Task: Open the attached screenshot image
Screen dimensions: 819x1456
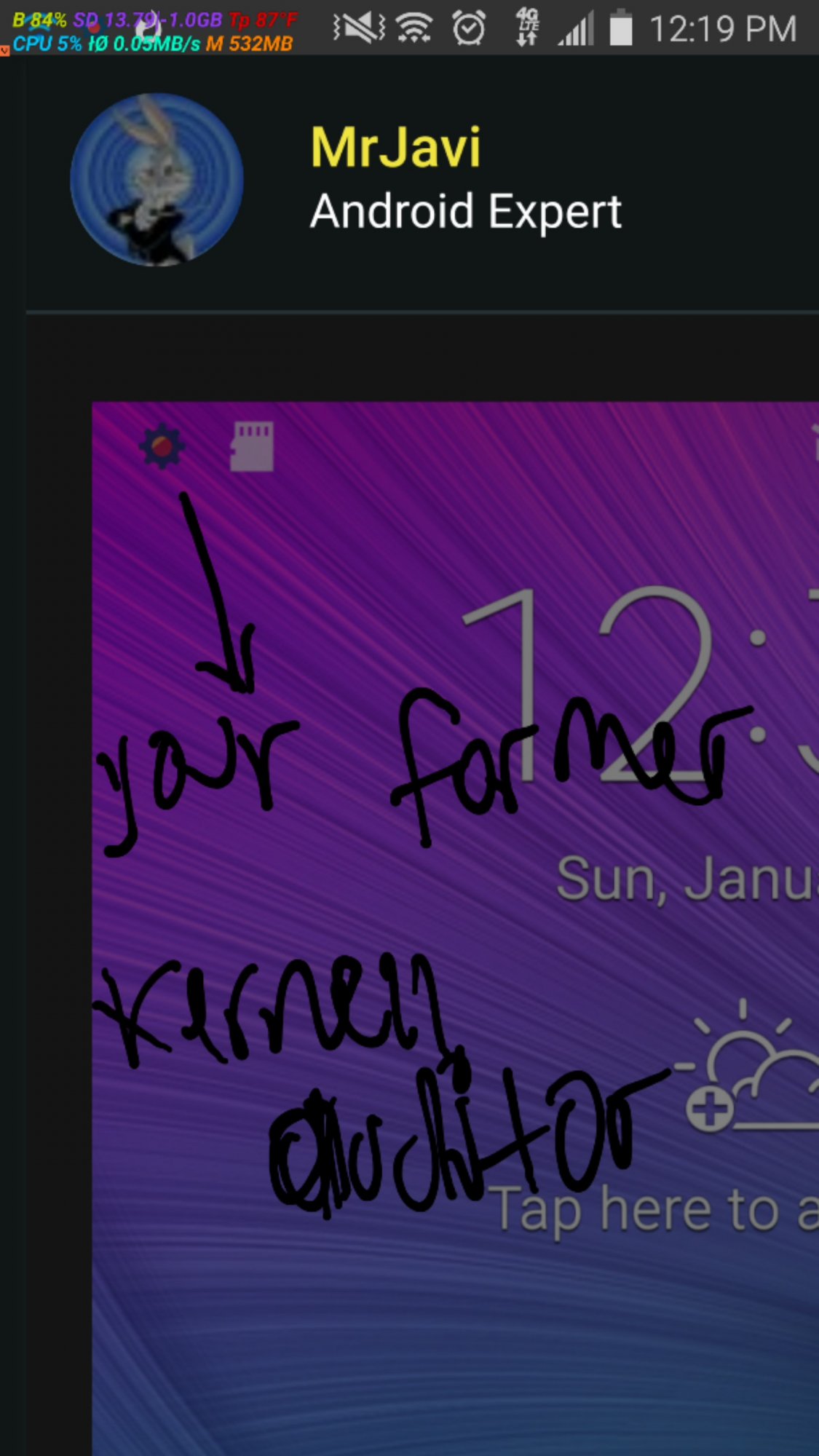Action: click(455, 928)
